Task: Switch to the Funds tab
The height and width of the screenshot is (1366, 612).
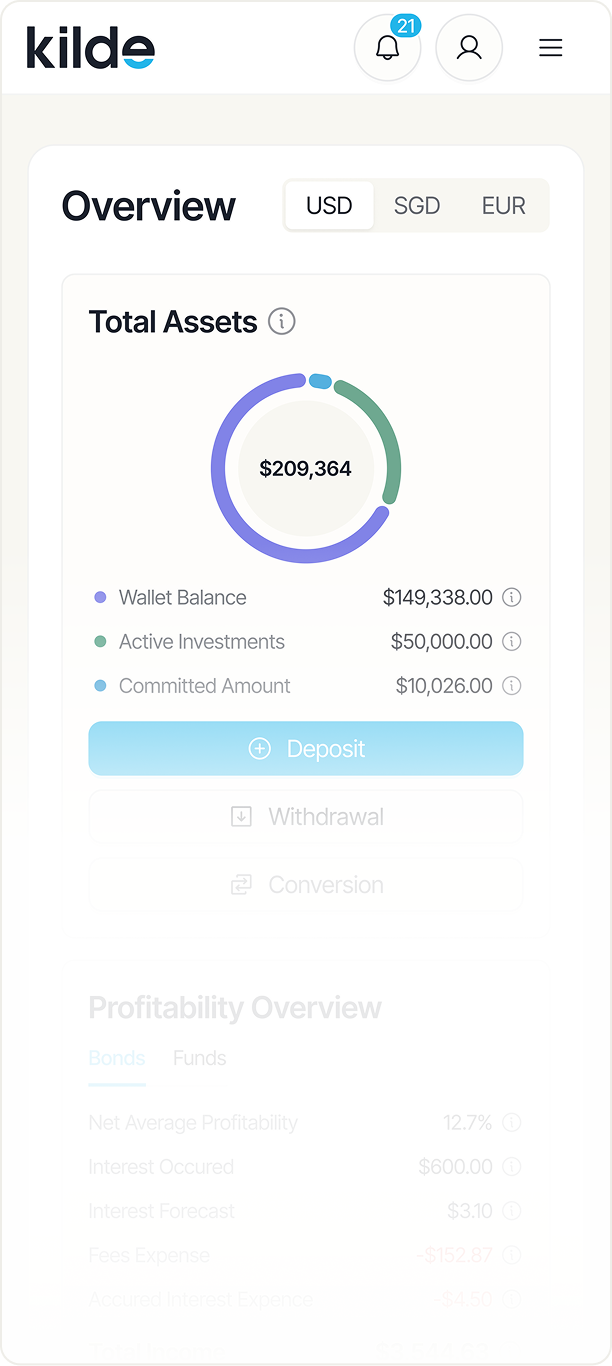Action: pyautogui.click(x=200, y=1058)
